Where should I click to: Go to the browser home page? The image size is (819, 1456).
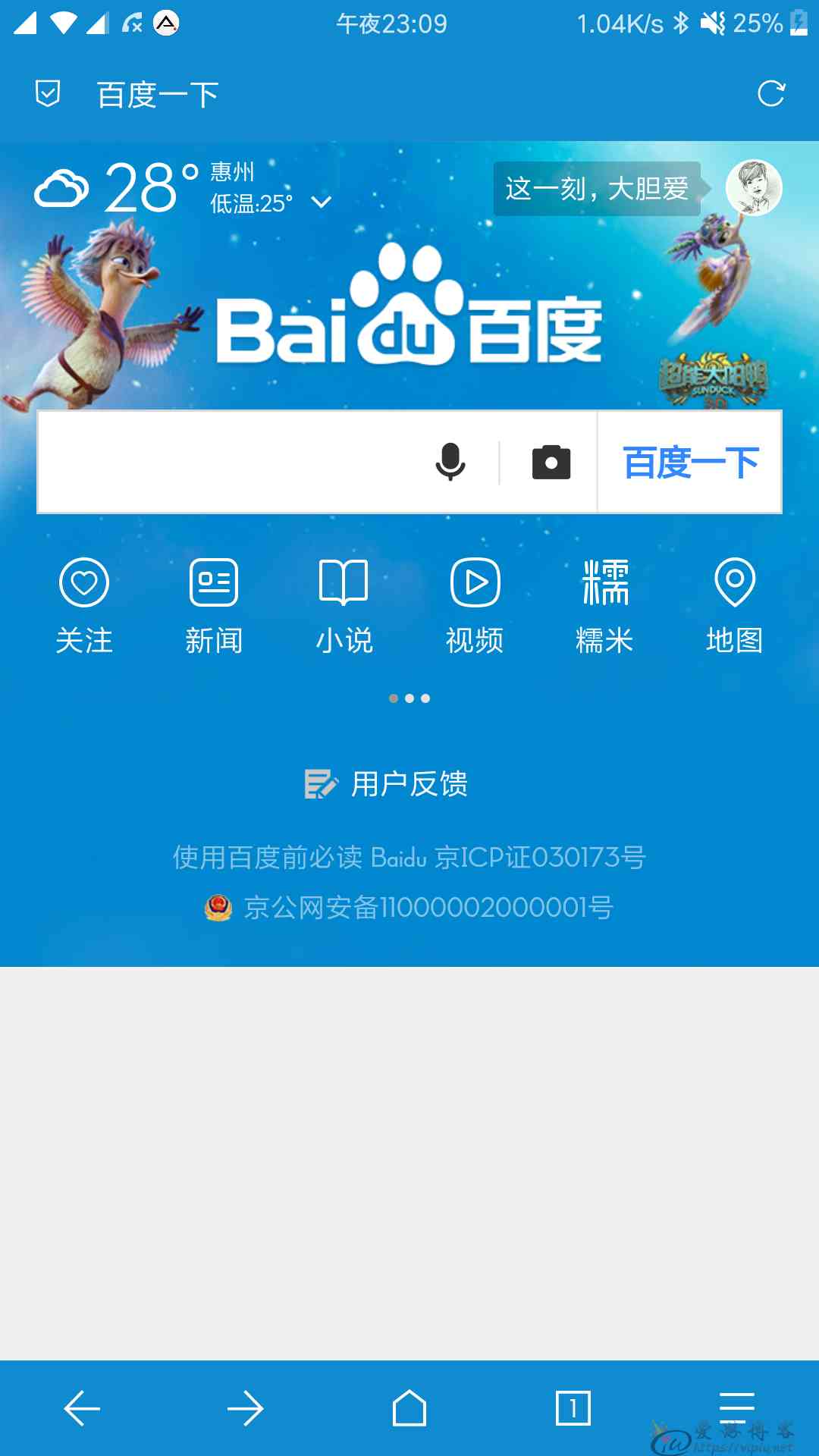coord(409,1409)
